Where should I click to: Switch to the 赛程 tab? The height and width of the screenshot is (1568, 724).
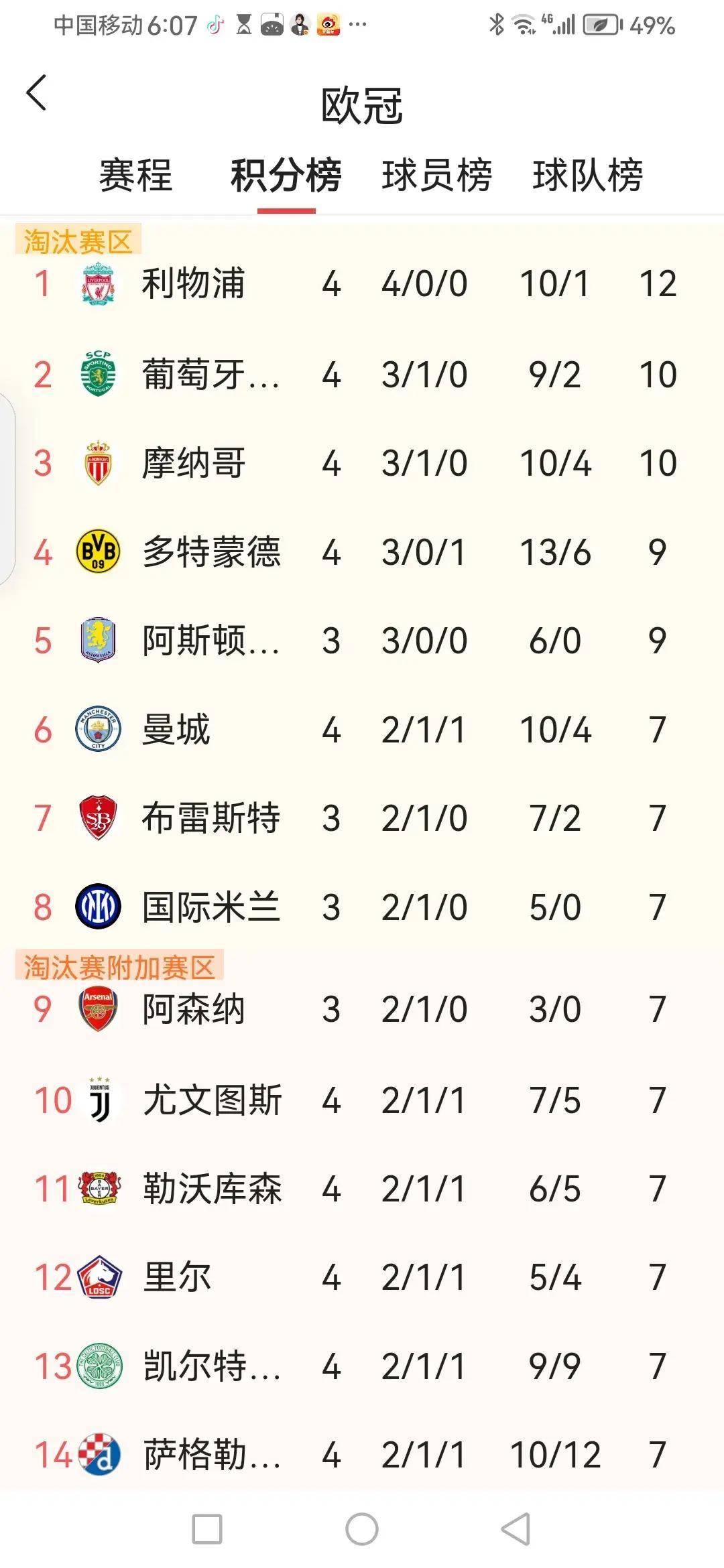(135, 176)
